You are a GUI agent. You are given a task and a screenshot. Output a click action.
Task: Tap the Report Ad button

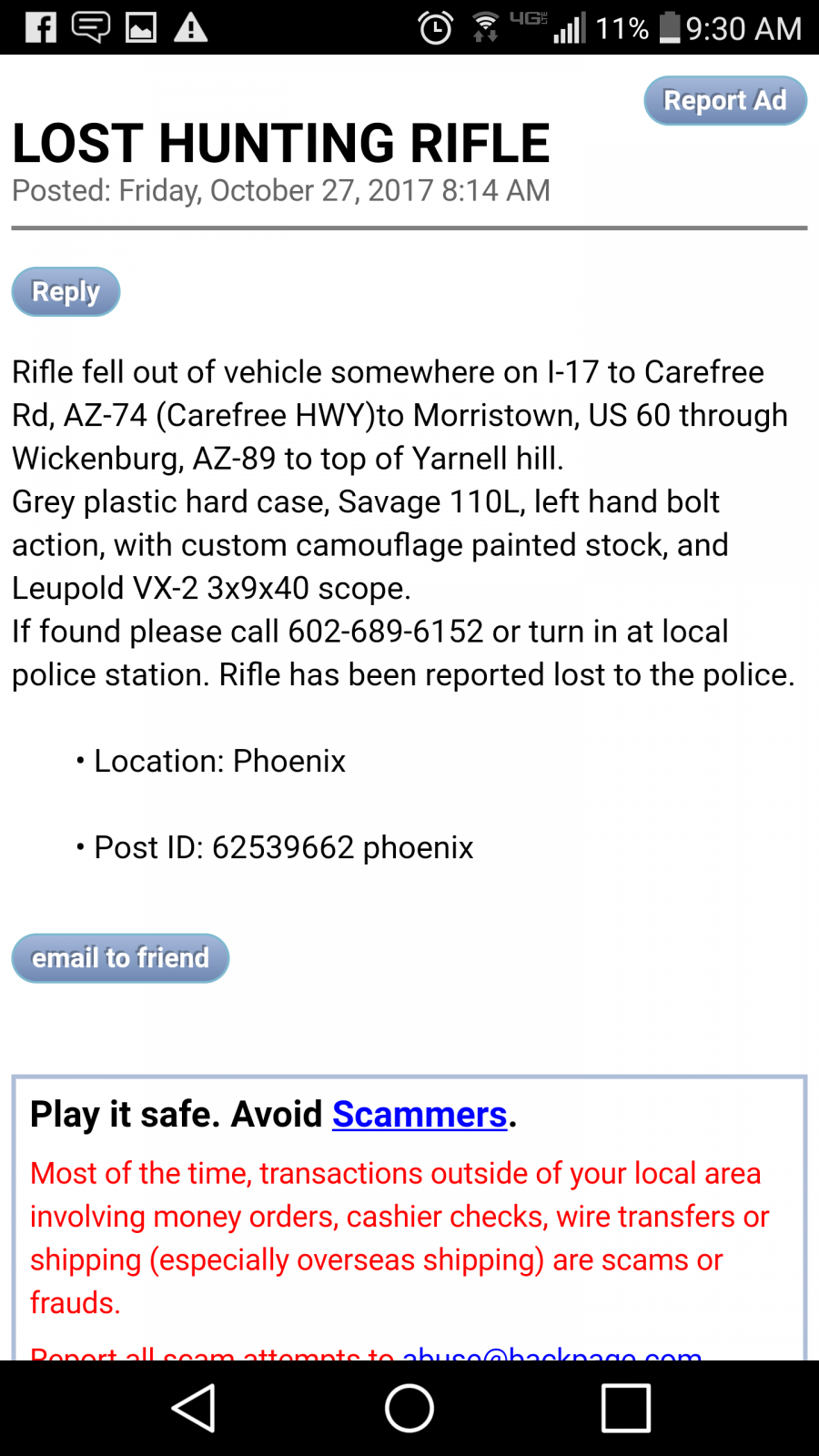(725, 100)
